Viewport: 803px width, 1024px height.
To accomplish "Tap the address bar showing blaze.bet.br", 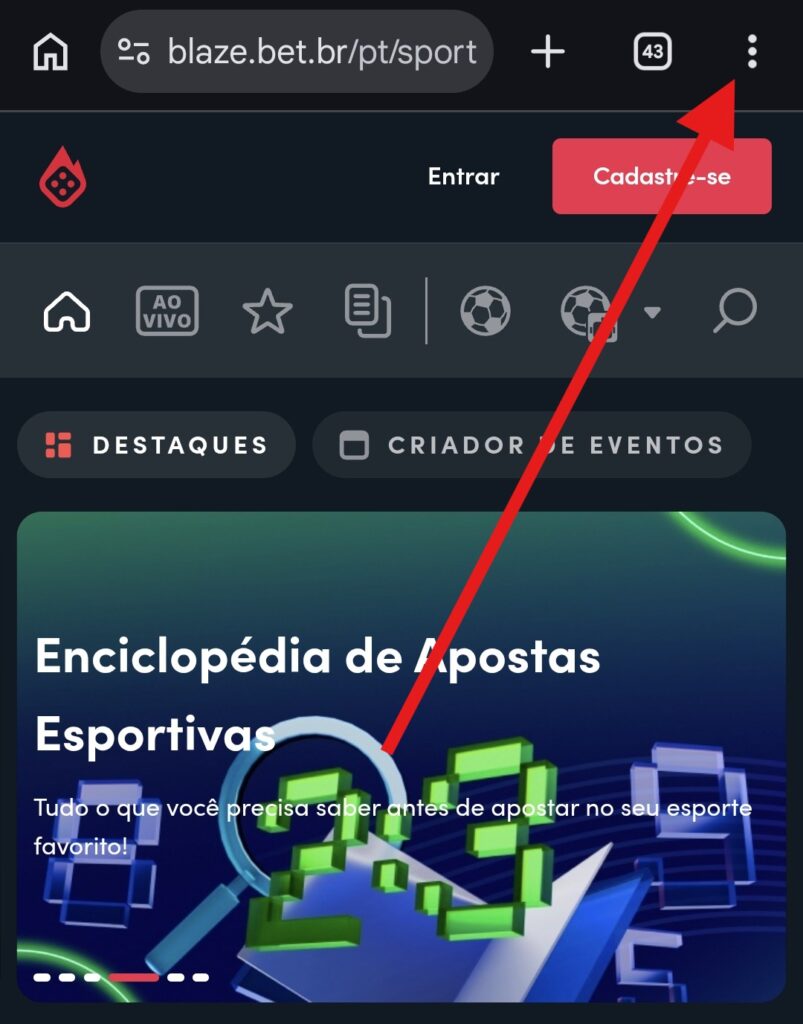I will (300, 52).
